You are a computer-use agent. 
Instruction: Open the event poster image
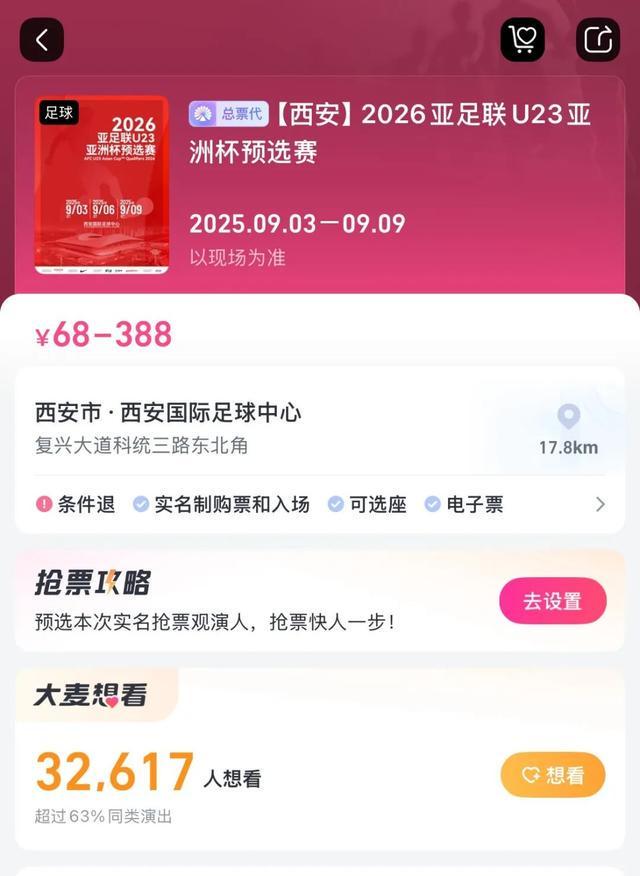[102, 185]
